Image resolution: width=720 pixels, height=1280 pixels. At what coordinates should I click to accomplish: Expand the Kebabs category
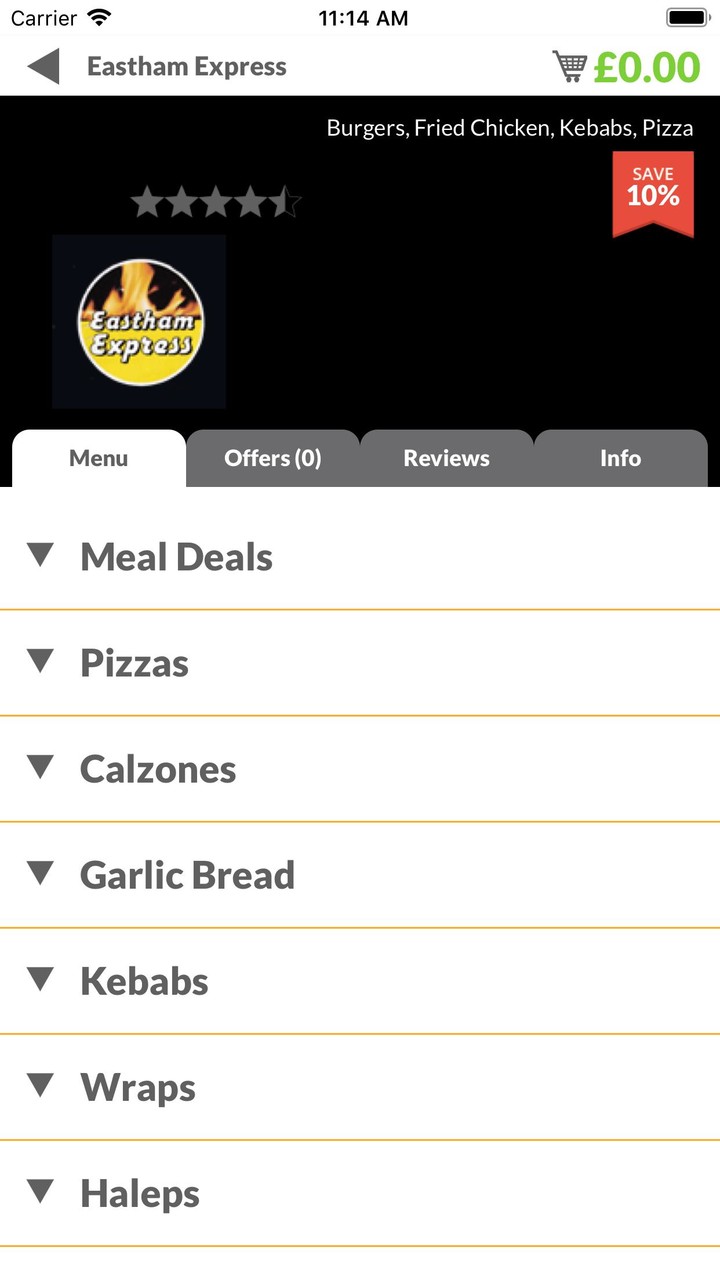144,981
